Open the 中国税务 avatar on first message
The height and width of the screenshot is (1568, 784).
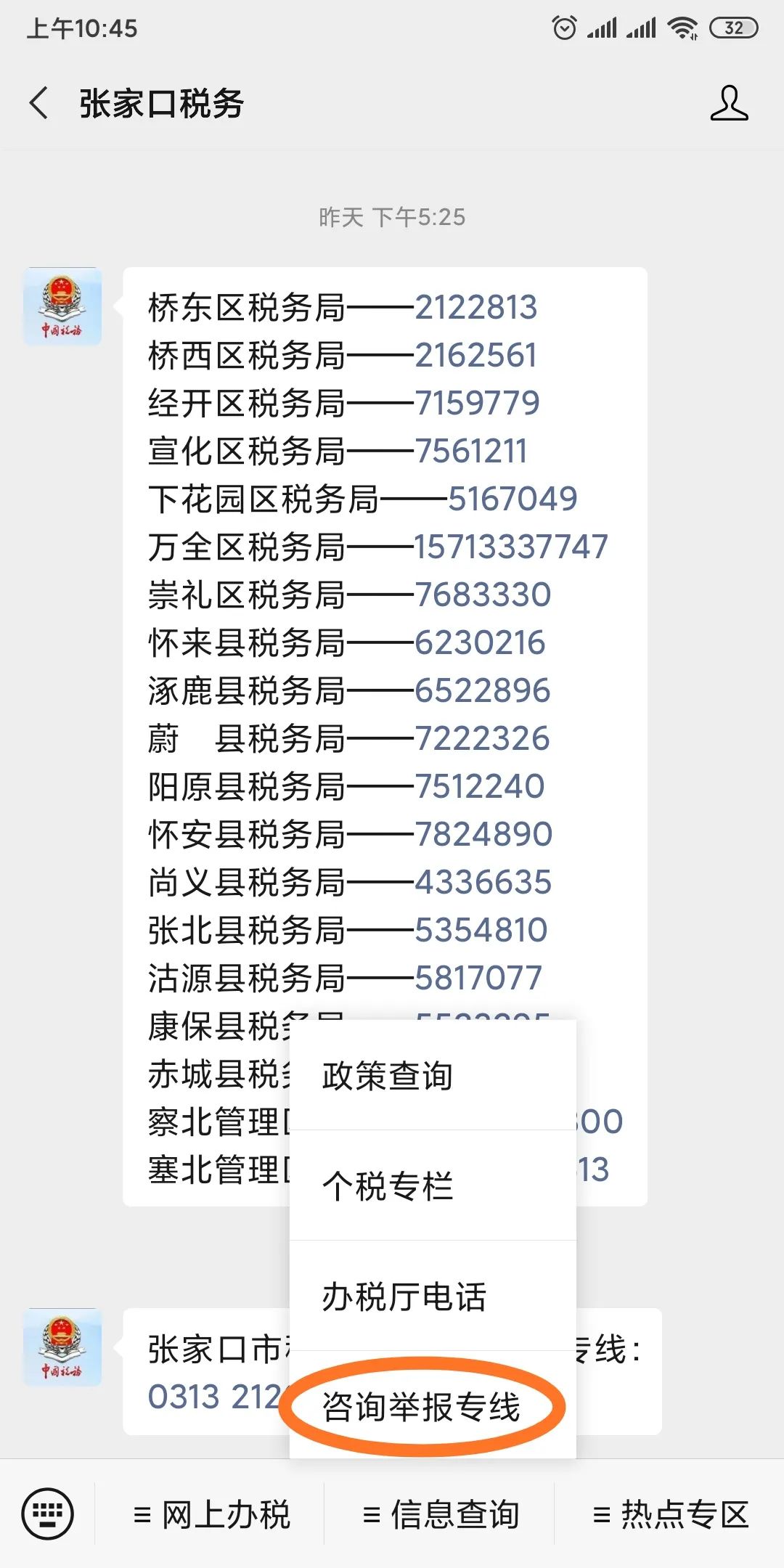tap(62, 306)
